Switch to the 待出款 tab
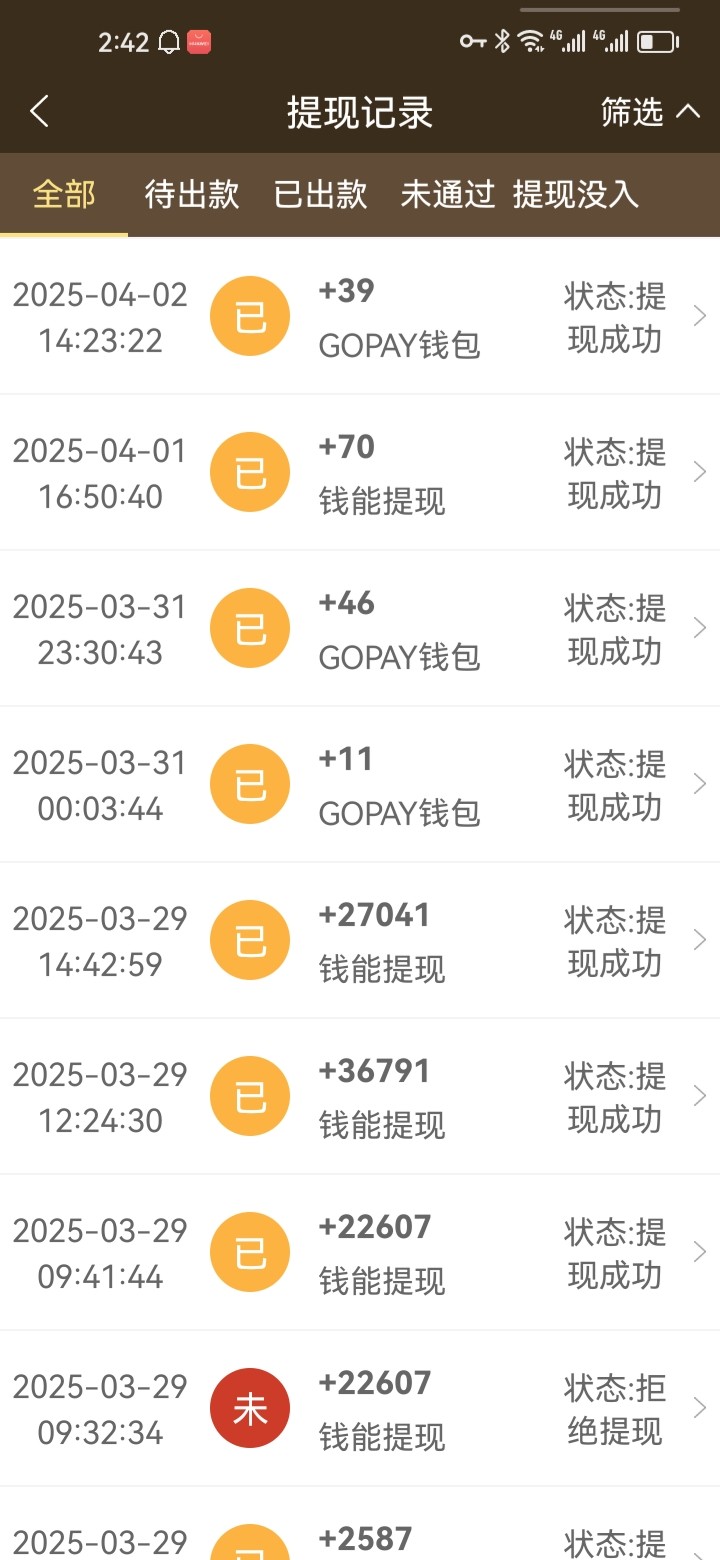720x1560 pixels. pyautogui.click(x=192, y=194)
